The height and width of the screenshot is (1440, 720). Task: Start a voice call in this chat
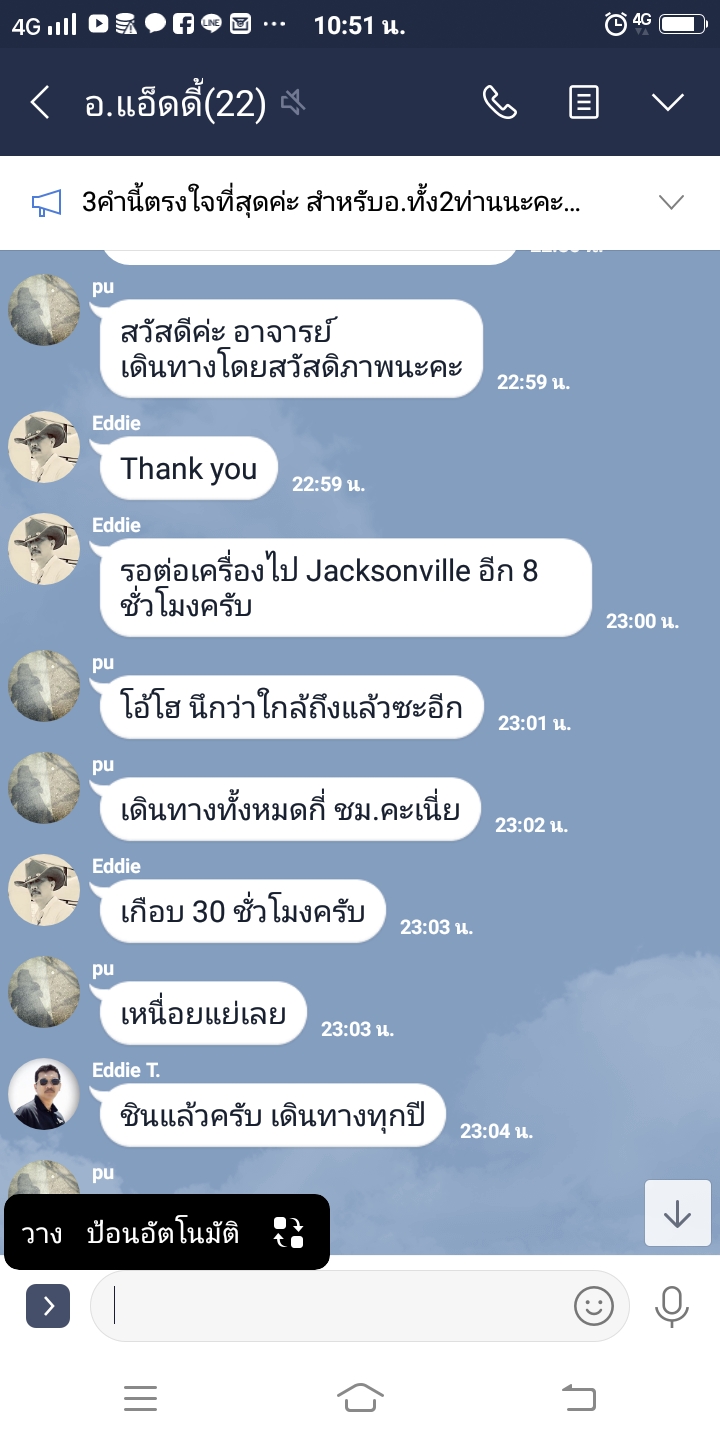pyautogui.click(x=499, y=102)
